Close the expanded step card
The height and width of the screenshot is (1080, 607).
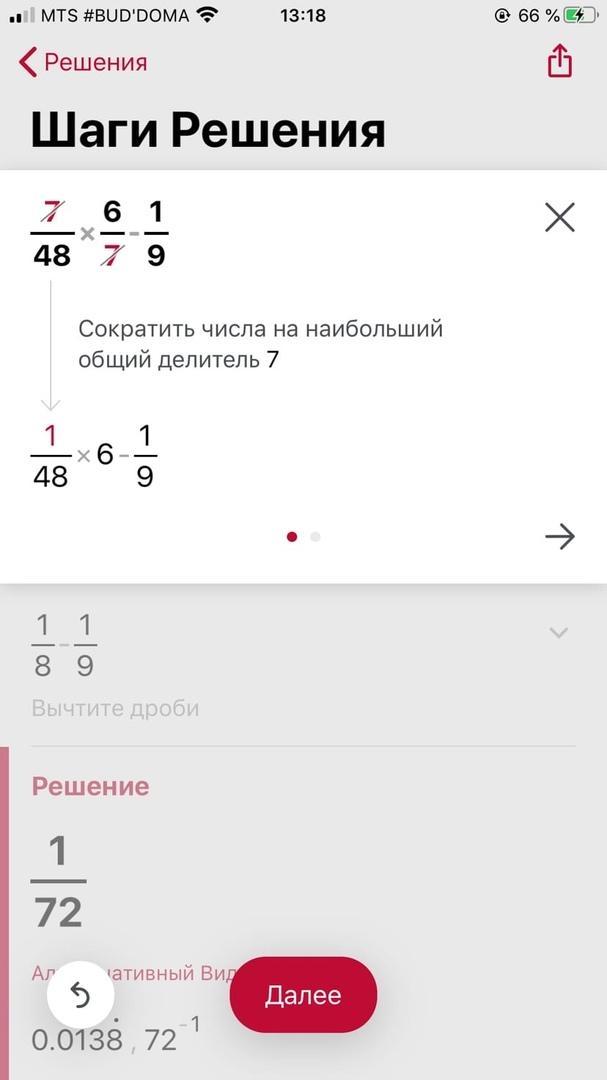point(559,218)
